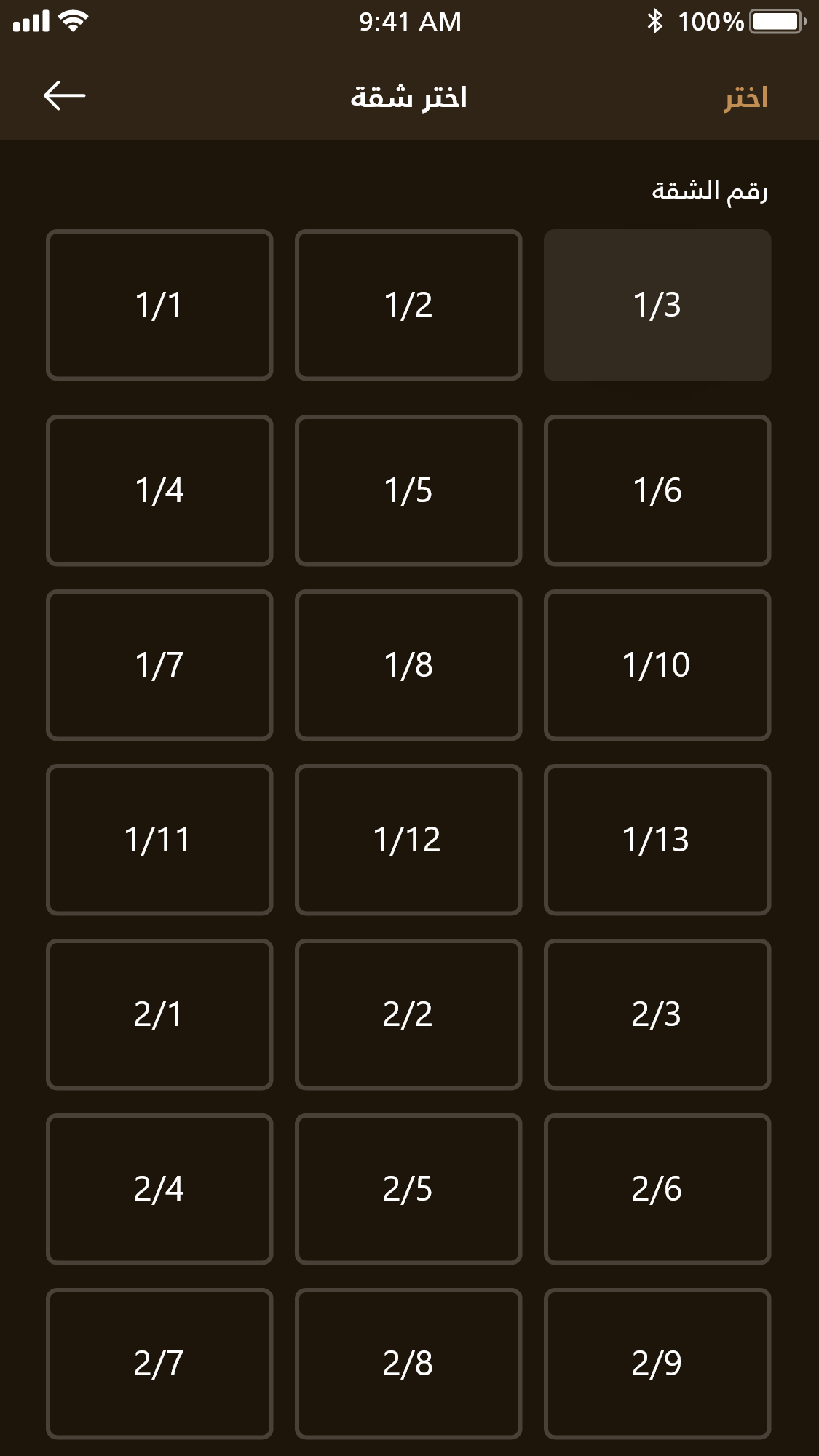
Task: Select apartment 2/5
Action: click(408, 1189)
